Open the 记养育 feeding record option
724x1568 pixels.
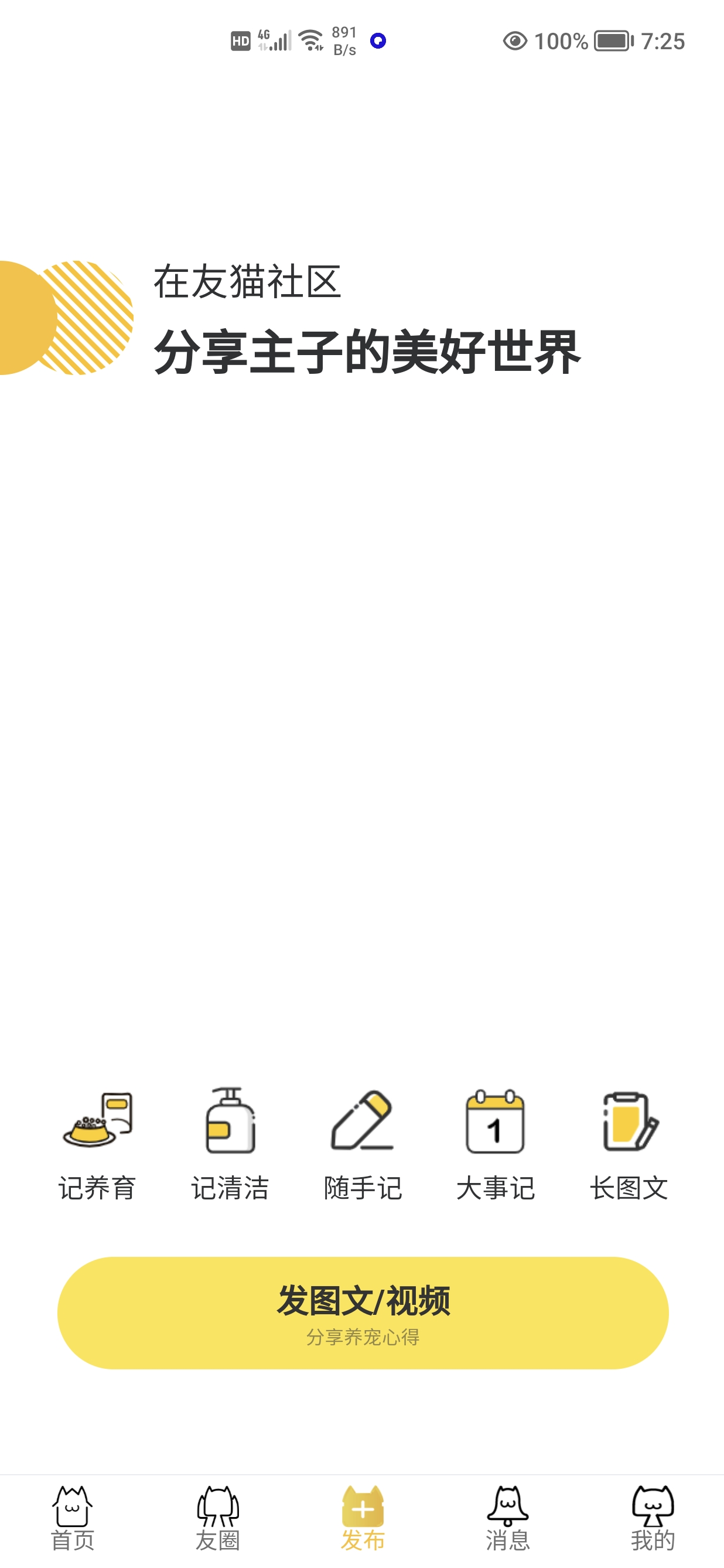[x=97, y=1143]
